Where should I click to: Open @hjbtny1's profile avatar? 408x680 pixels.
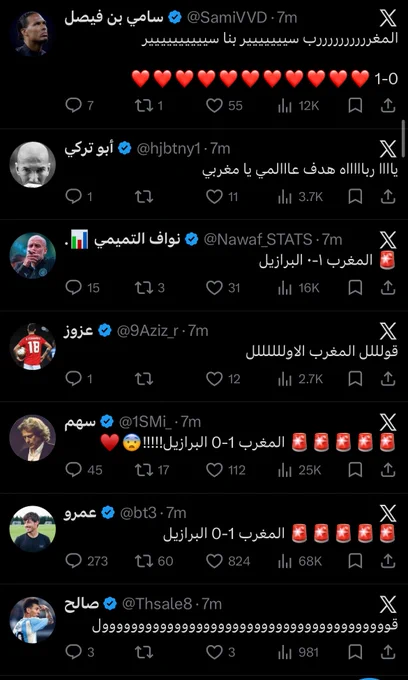[33, 164]
